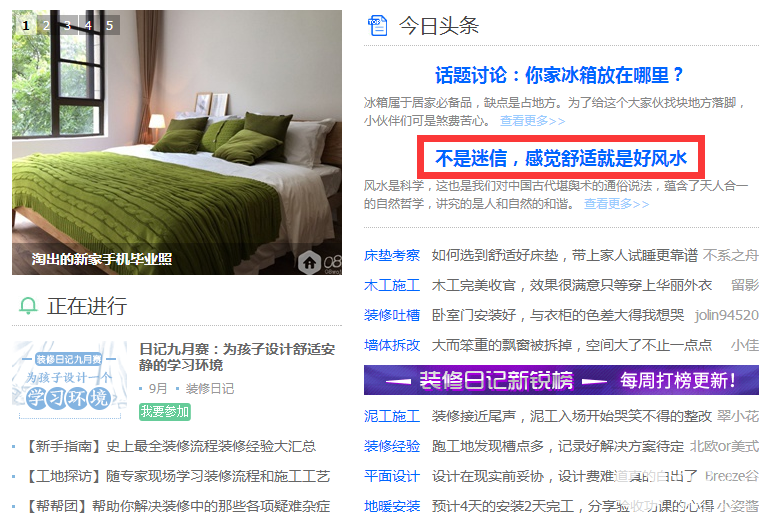
Task: Open headline 话题讨论：你家冰箱放在哪里？
Action: [560, 75]
